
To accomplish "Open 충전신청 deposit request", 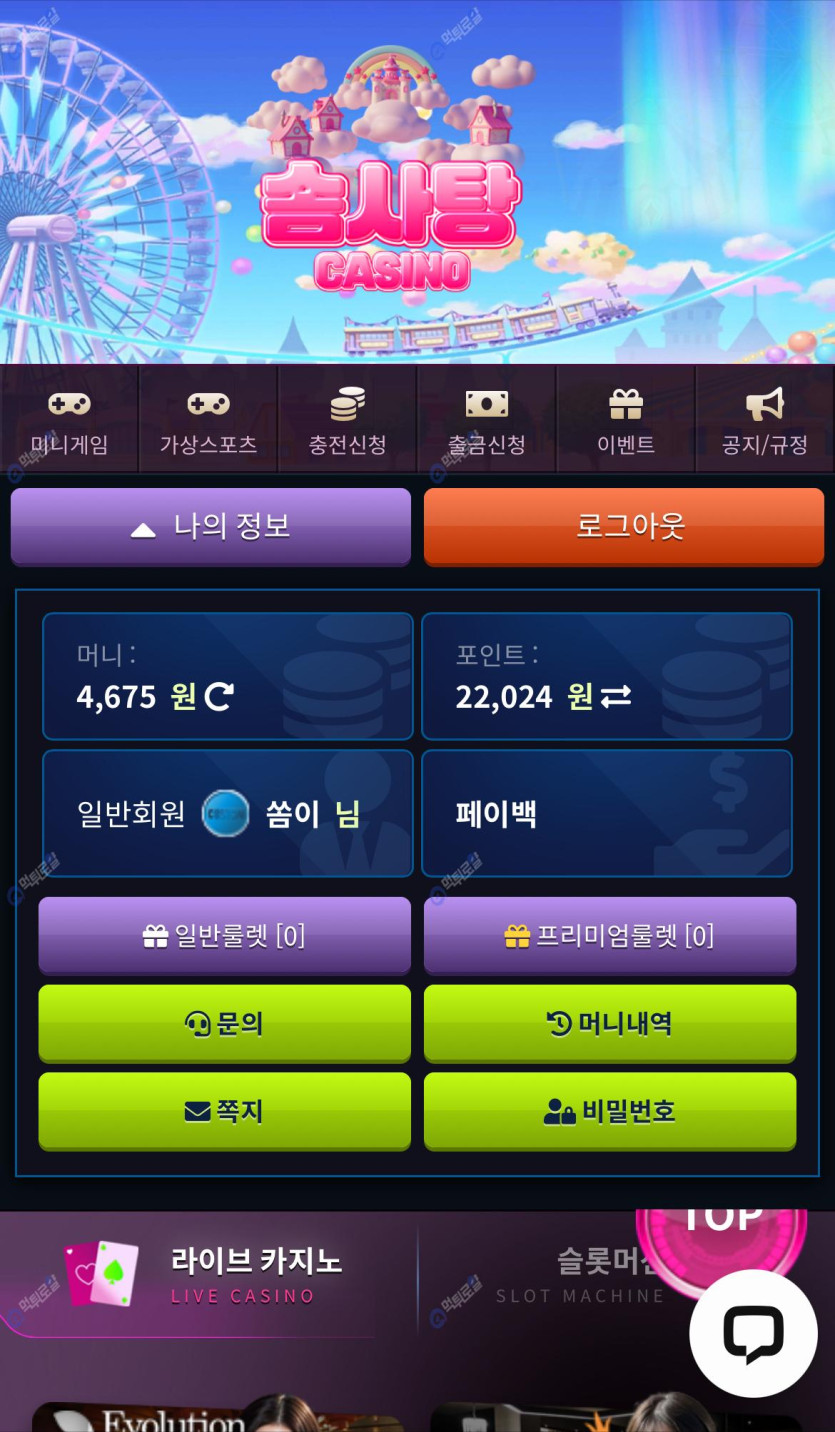I will pos(347,422).
